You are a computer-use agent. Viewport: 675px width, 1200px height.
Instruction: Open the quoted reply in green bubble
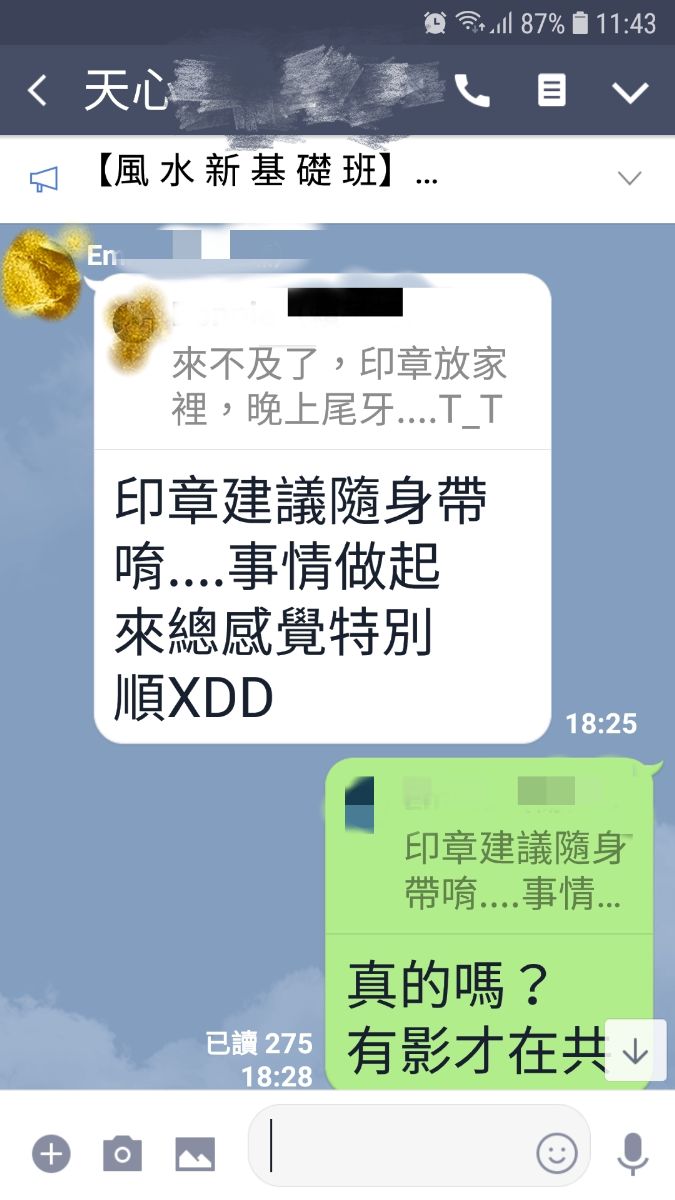coord(490,850)
